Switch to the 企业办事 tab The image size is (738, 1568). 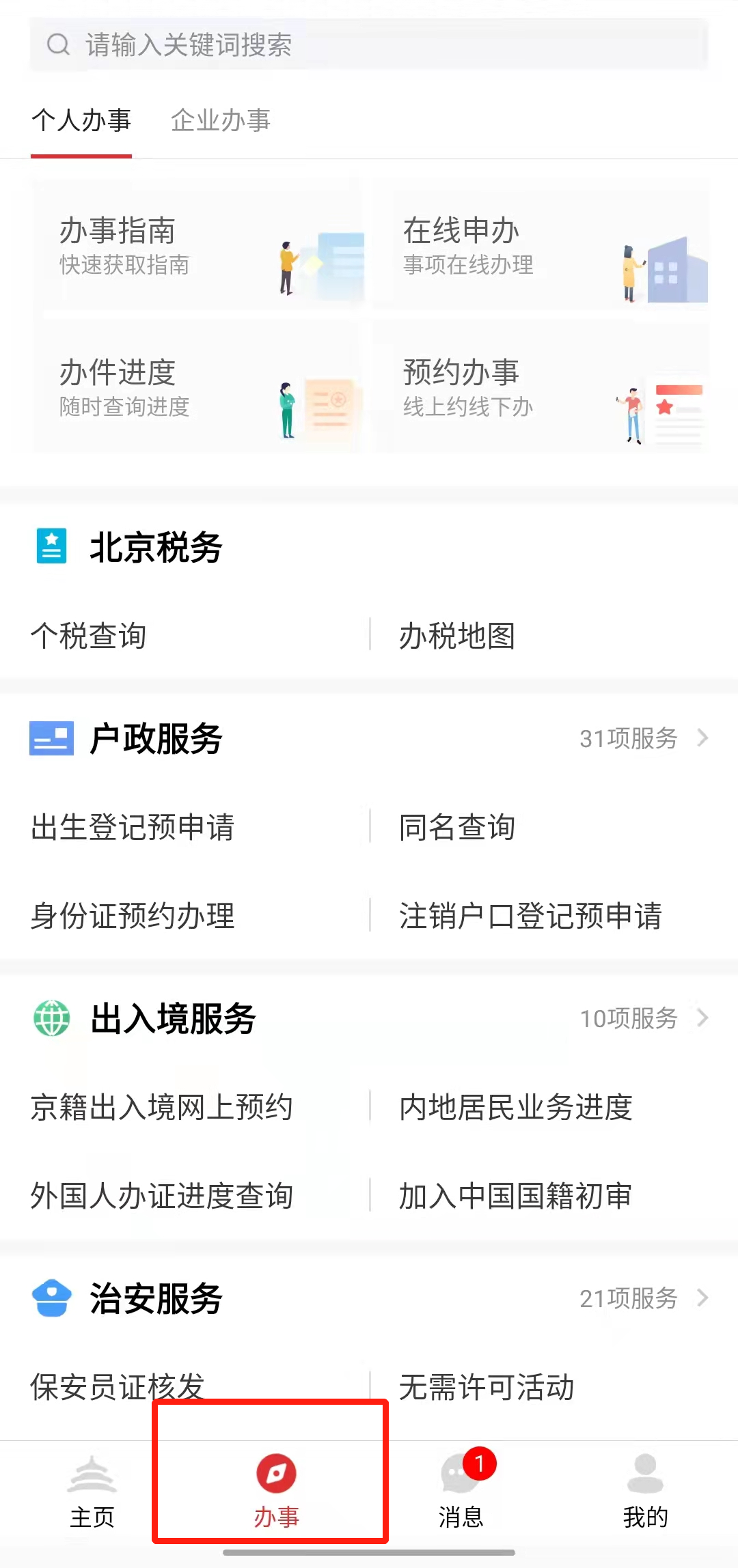220,120
